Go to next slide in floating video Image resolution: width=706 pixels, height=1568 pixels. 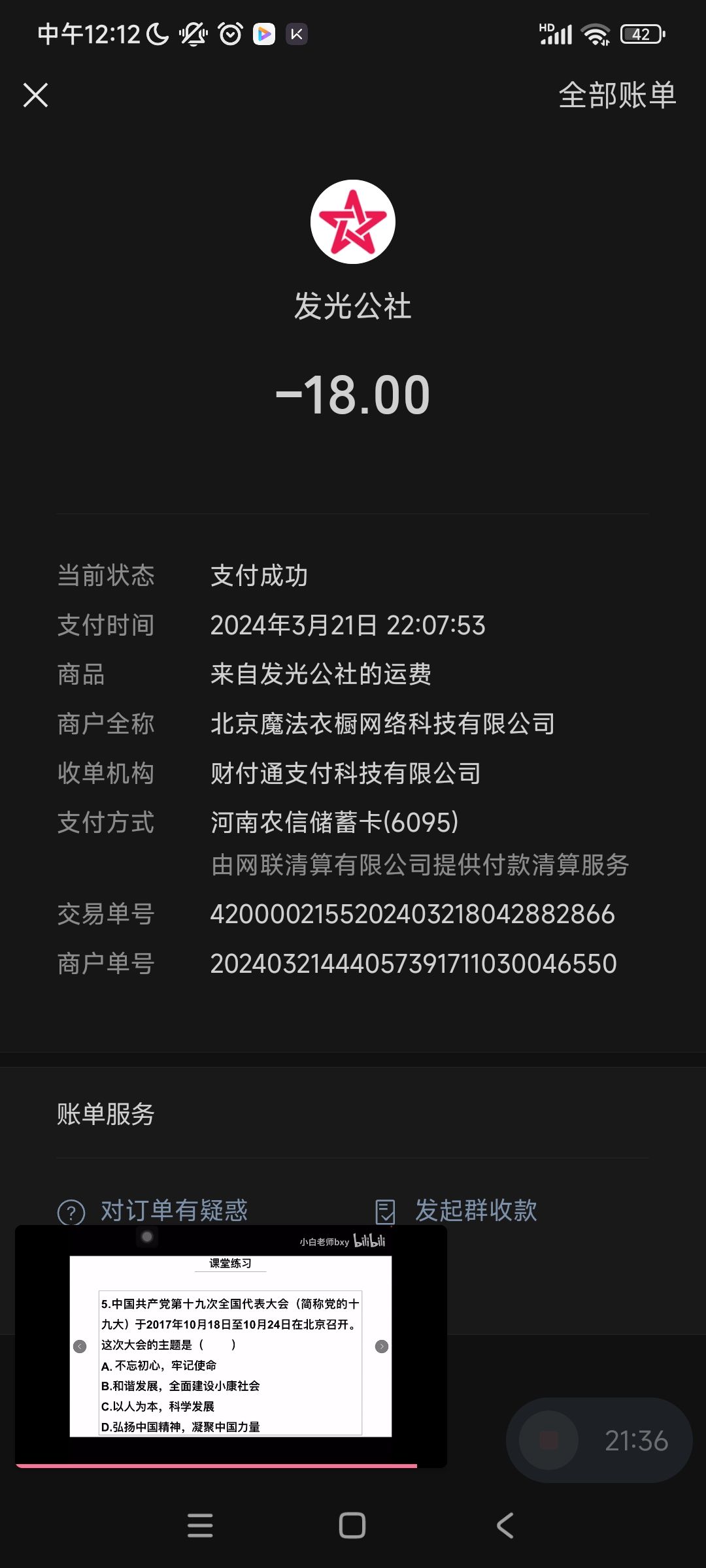click(x=382, y=1347)
